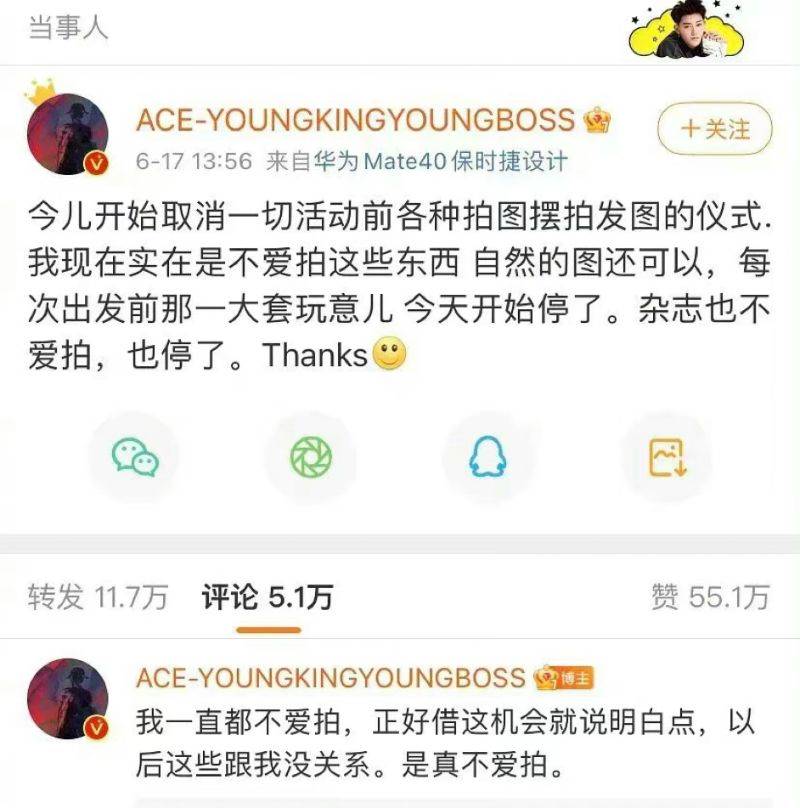
Task: Like the post via 赞 55.1万
Action: click(x=710, y=597)
